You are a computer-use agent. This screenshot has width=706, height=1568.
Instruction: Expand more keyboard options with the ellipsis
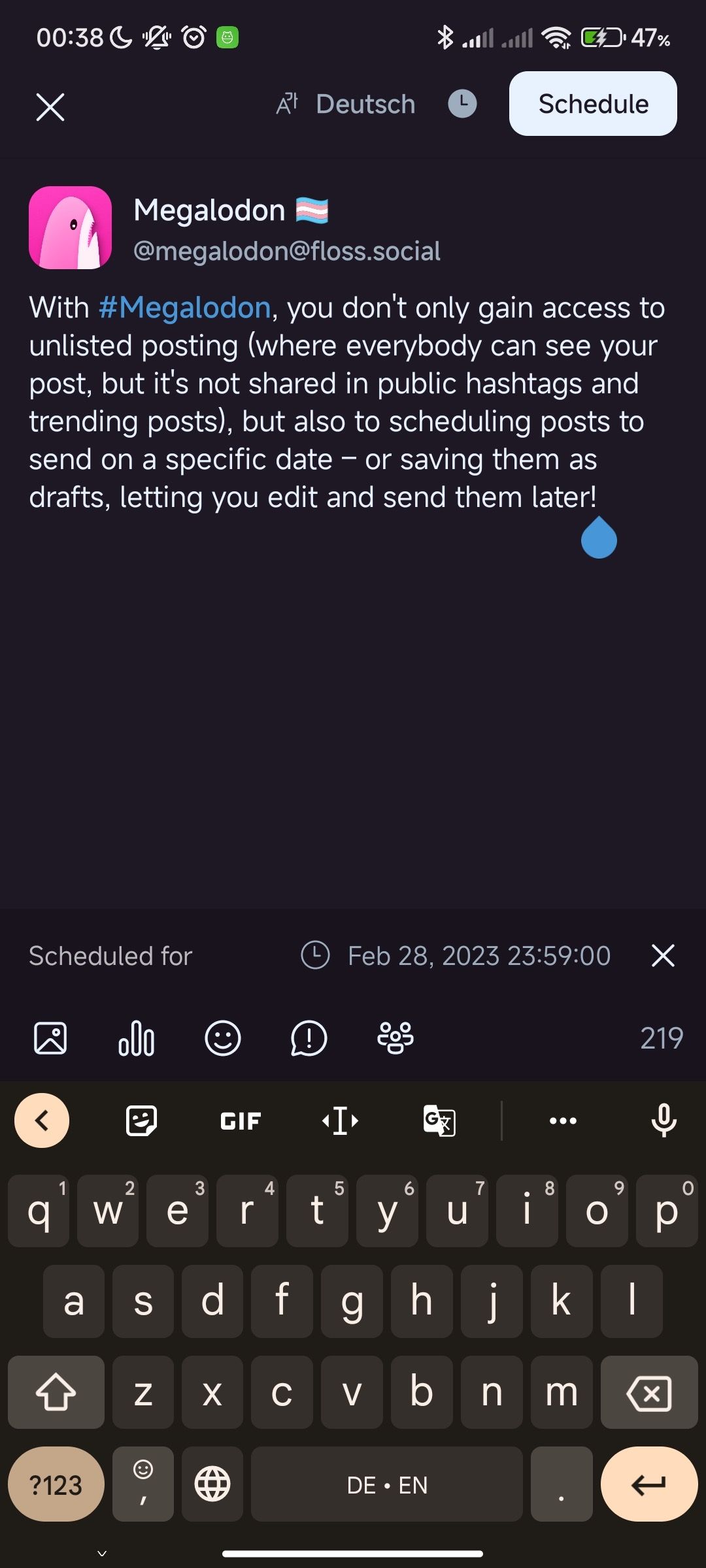click(x=563, y=1120)
